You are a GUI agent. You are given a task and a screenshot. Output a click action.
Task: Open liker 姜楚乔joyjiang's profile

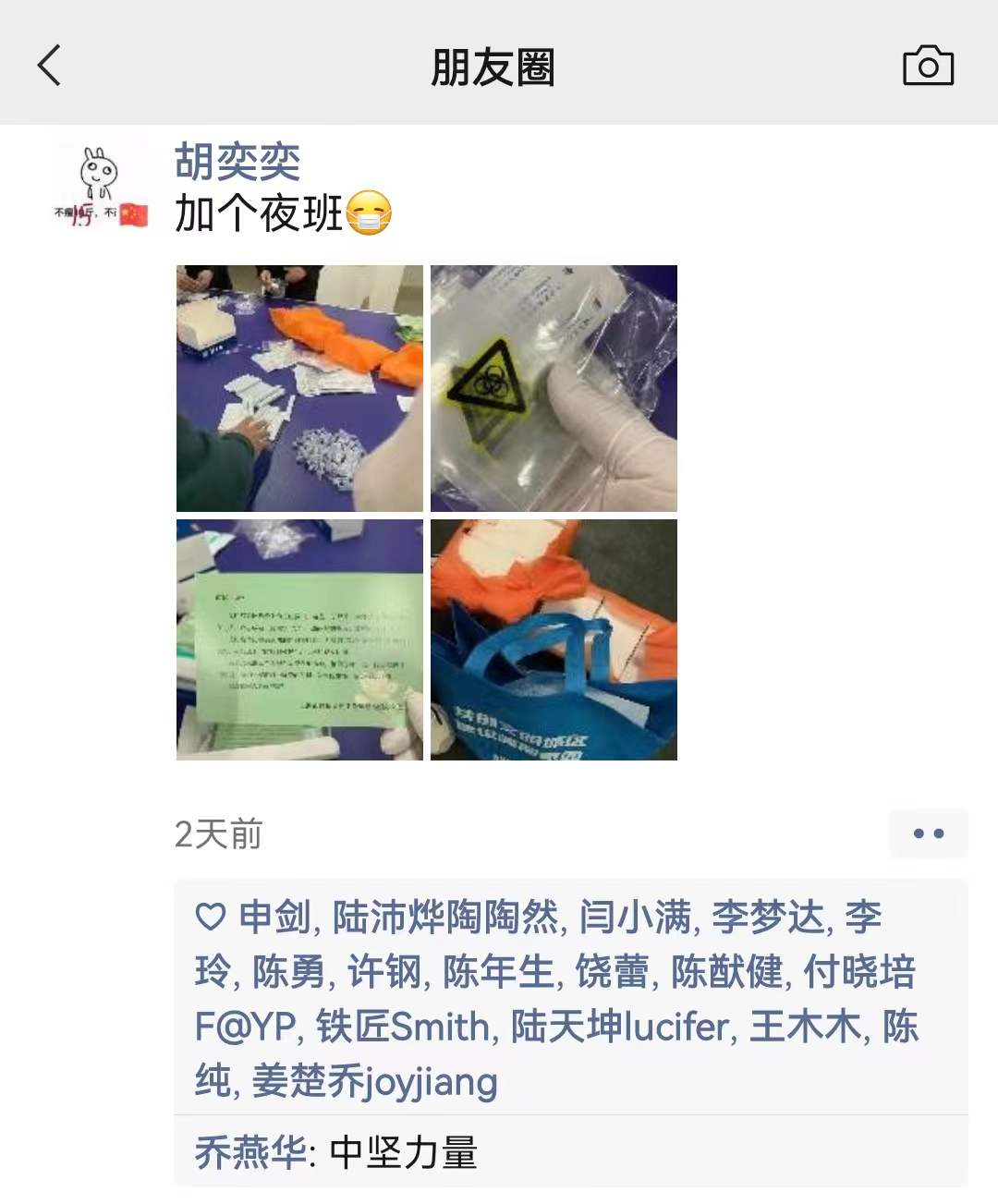374,1080
